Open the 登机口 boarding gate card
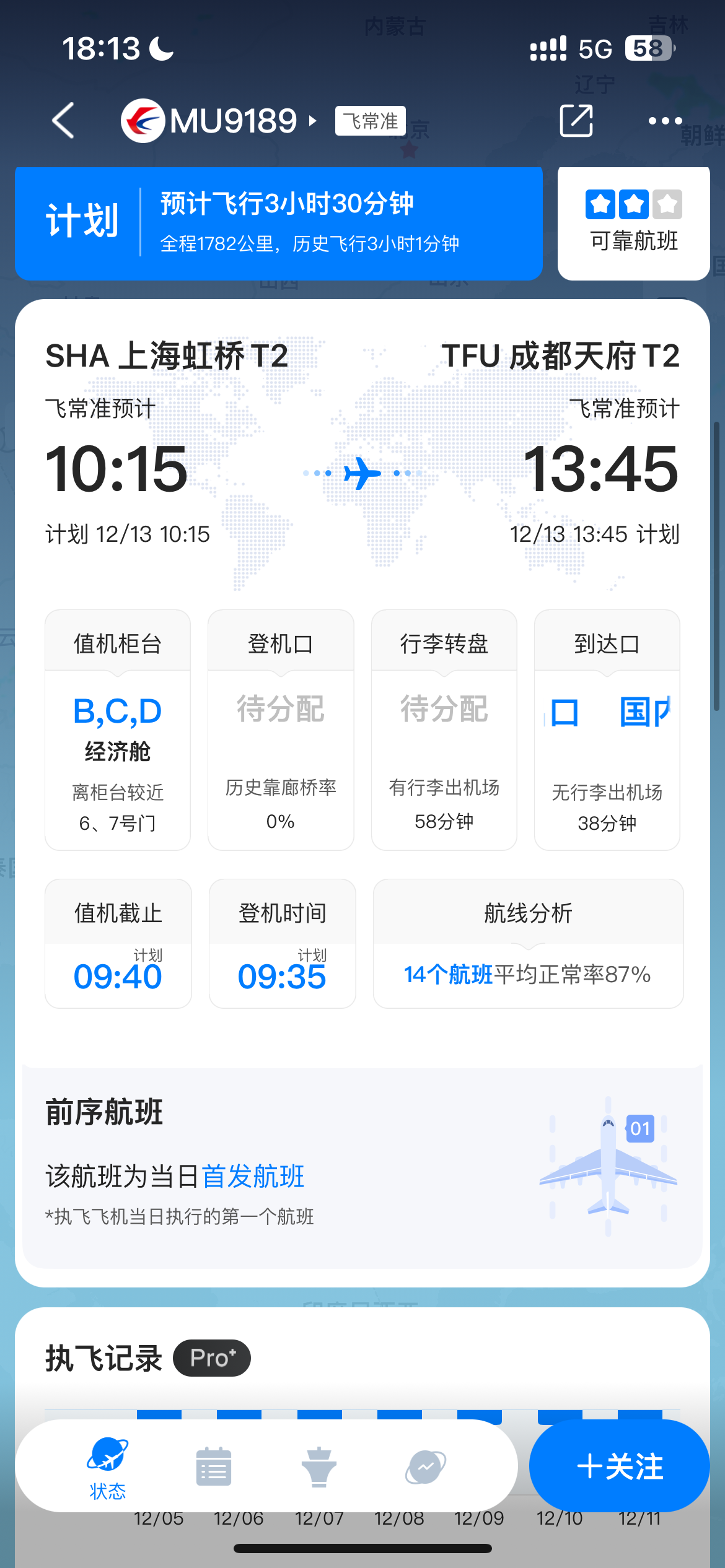Image resolution: width=725 pixels, height=1568 pixels. (281, 730)
